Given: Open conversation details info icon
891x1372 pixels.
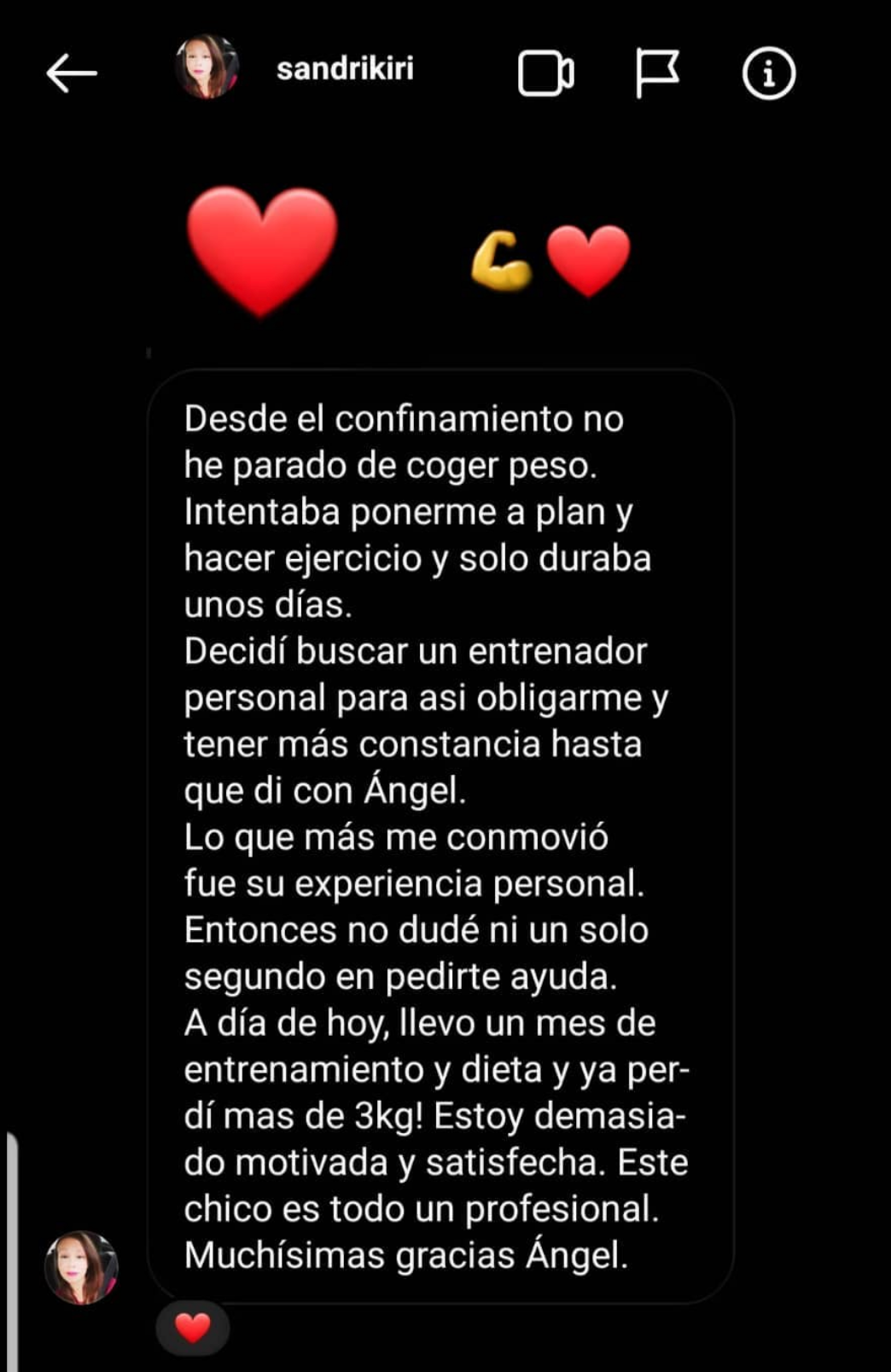Looking at the screenshot, I should pyautogui.click(x=768, y=73).
